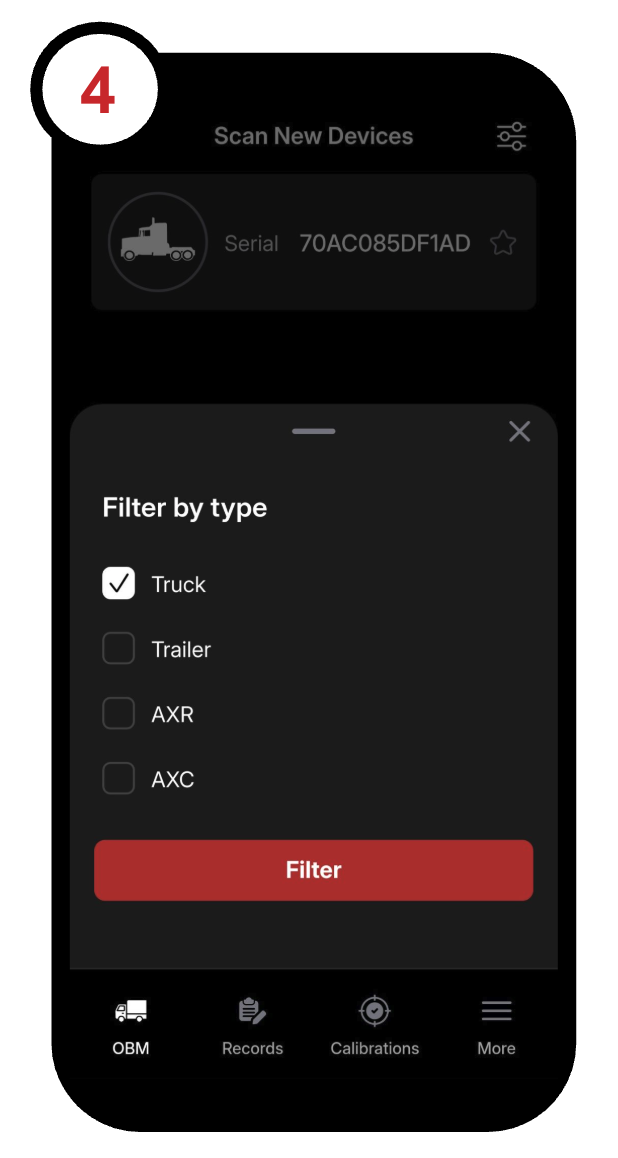Close the filter by type sheet
This screenshot has height=1158, width=618.
pyautogui.click(x=519, y=432)
